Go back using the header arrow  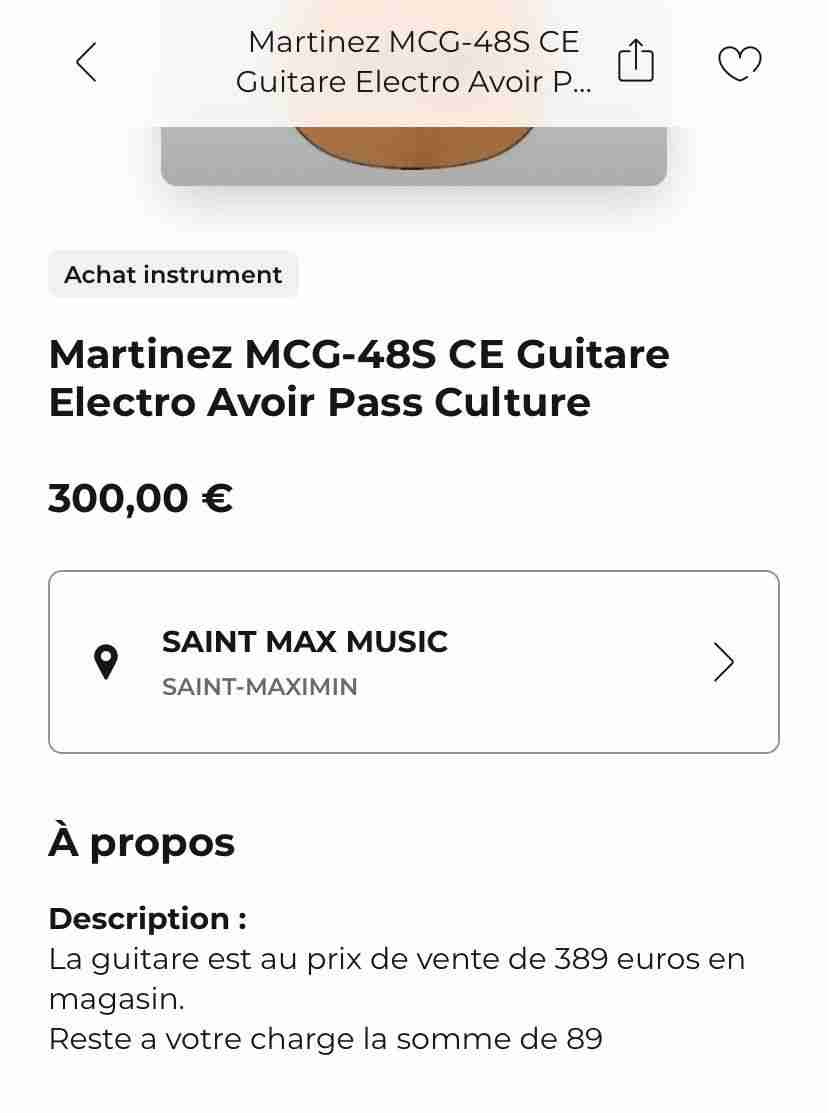pyautogui.click(x=87, y=62)
